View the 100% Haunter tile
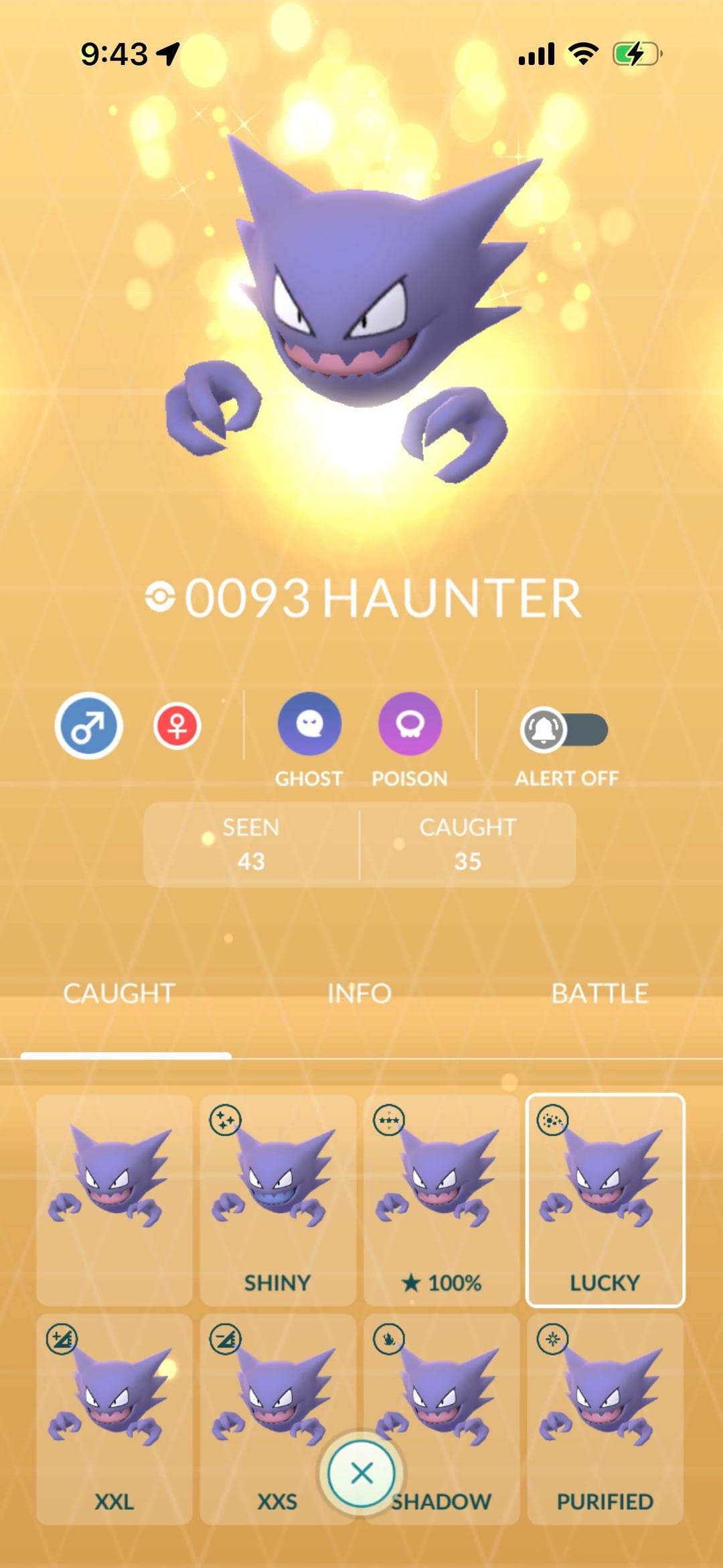 pos(441,1199)
